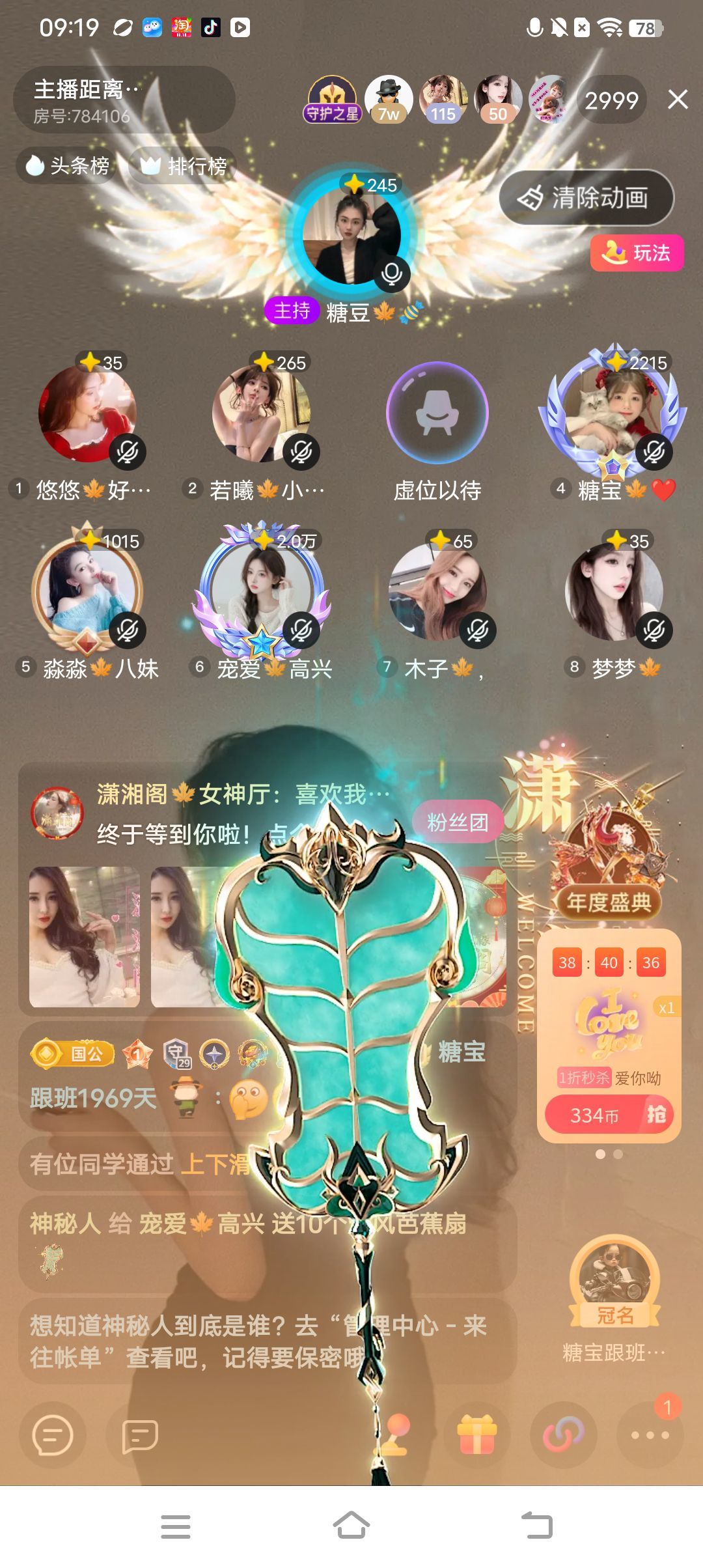Tap the 38:40:36 countdown timer
703x1568 pixels.
(609, 960)
